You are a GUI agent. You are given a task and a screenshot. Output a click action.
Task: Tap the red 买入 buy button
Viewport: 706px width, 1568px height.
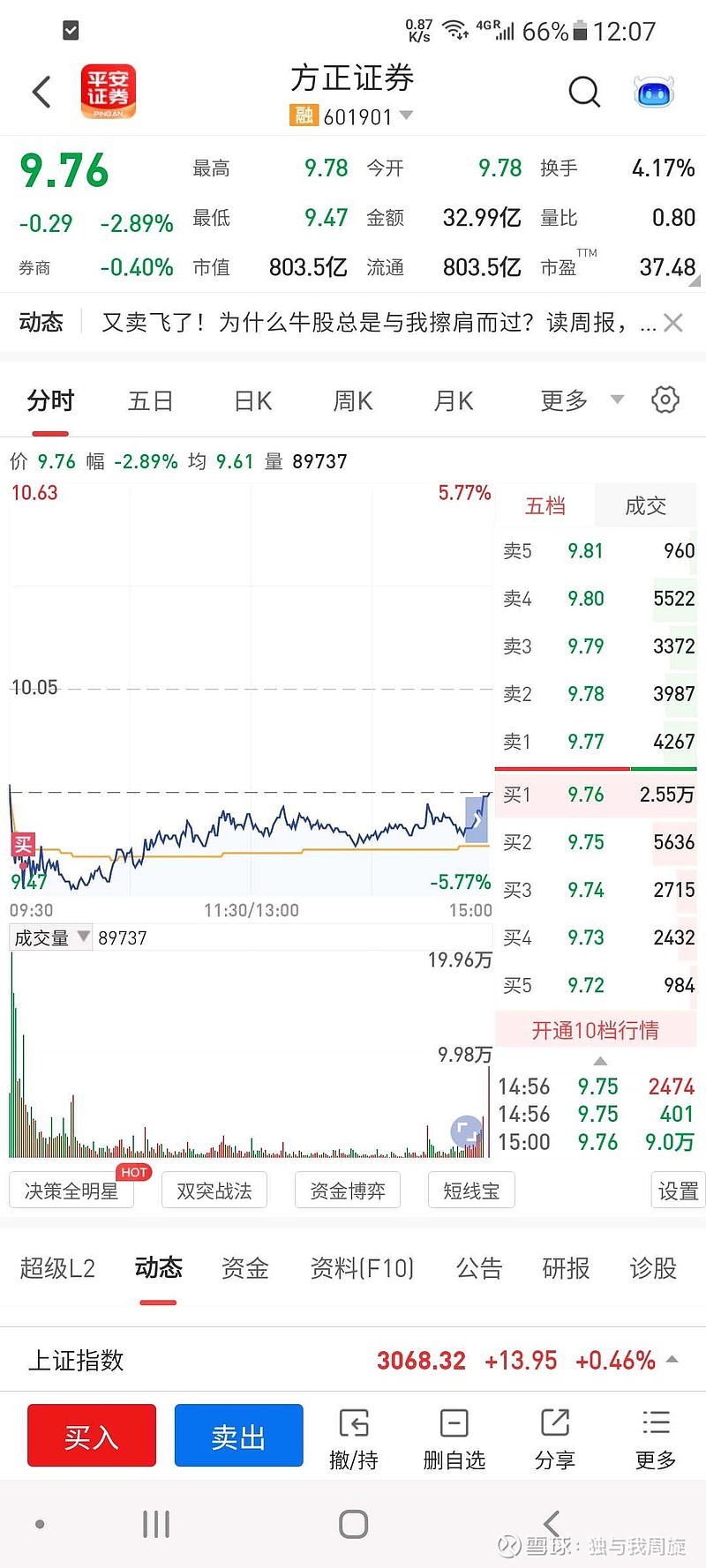click(x=92, y=1436)
